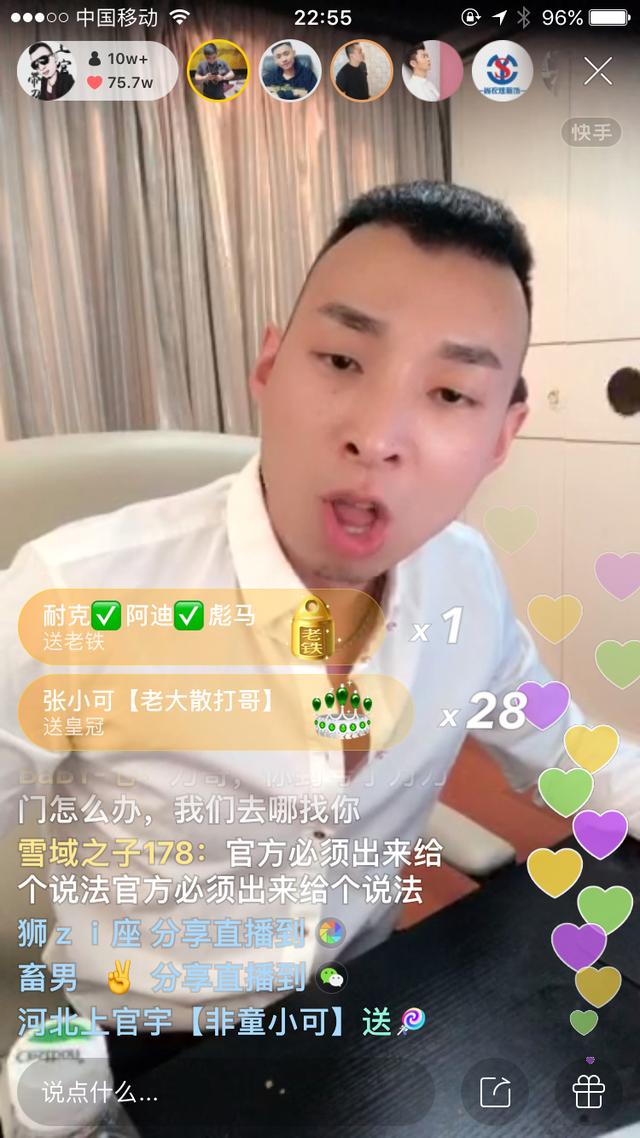Viewport: 640px width, 1138px height.
Task: View the yellow-ringed first viewer avatar
Action: [x=218, y=71]
